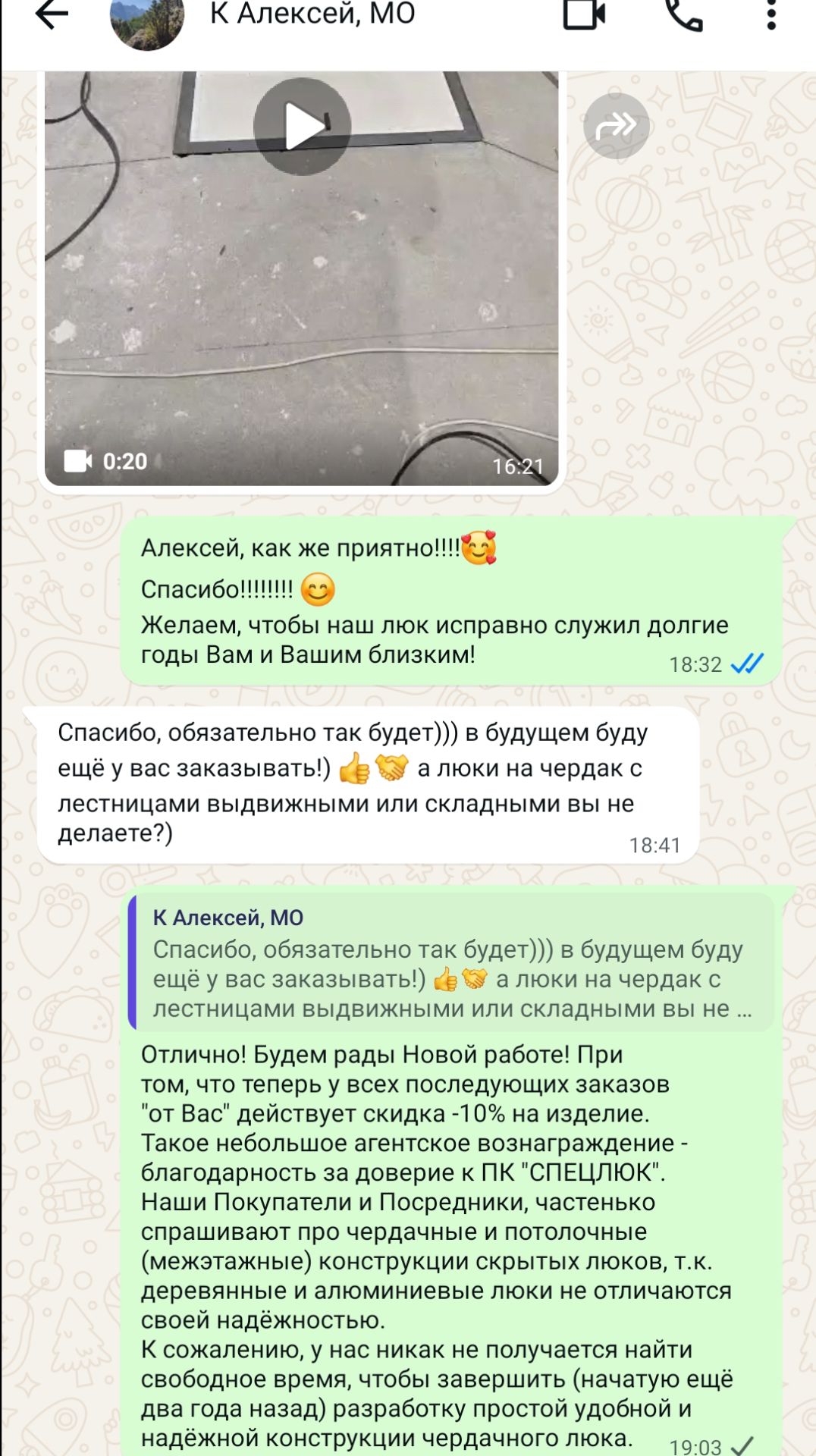Screen dimensions: 816x1456
Task: Open К Алексей, МО contact info
Action: (312, 14)
